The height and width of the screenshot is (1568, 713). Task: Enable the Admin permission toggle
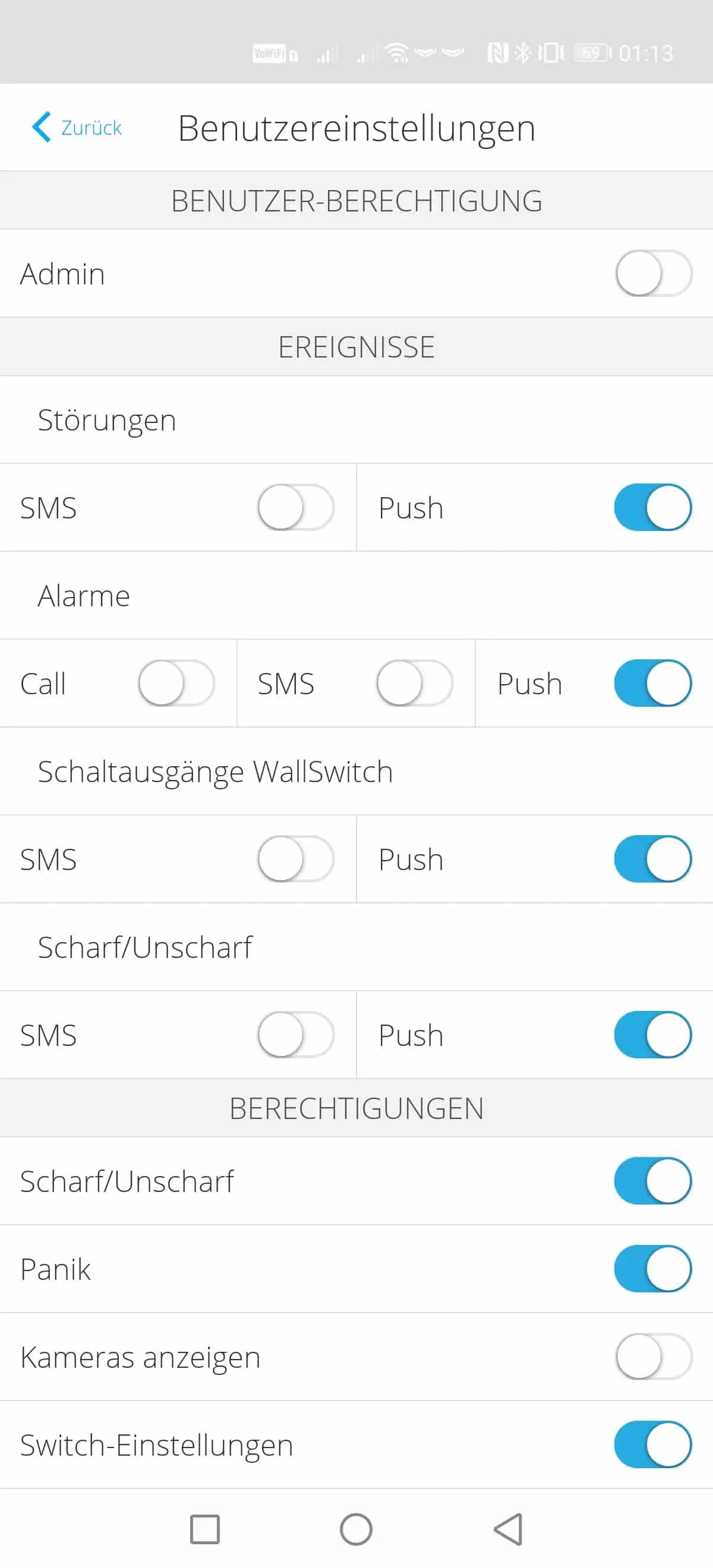point(654,273)
